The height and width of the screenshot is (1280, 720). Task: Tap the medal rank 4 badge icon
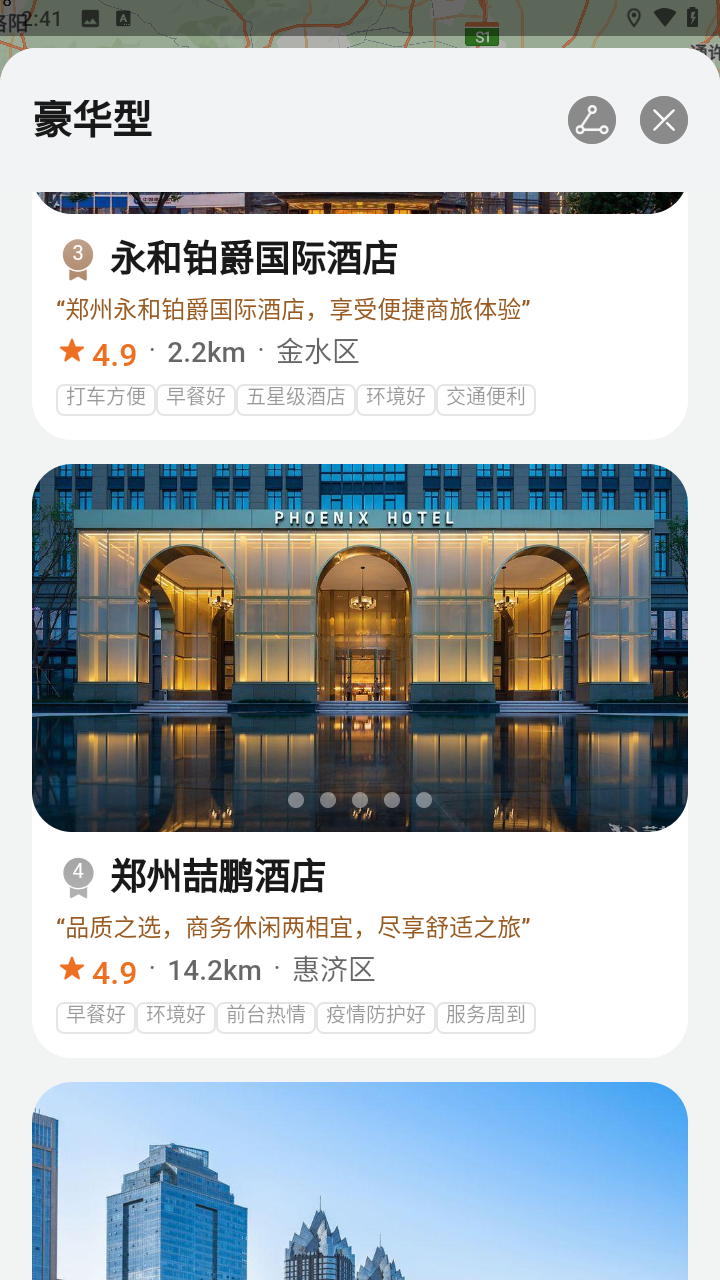78,871
